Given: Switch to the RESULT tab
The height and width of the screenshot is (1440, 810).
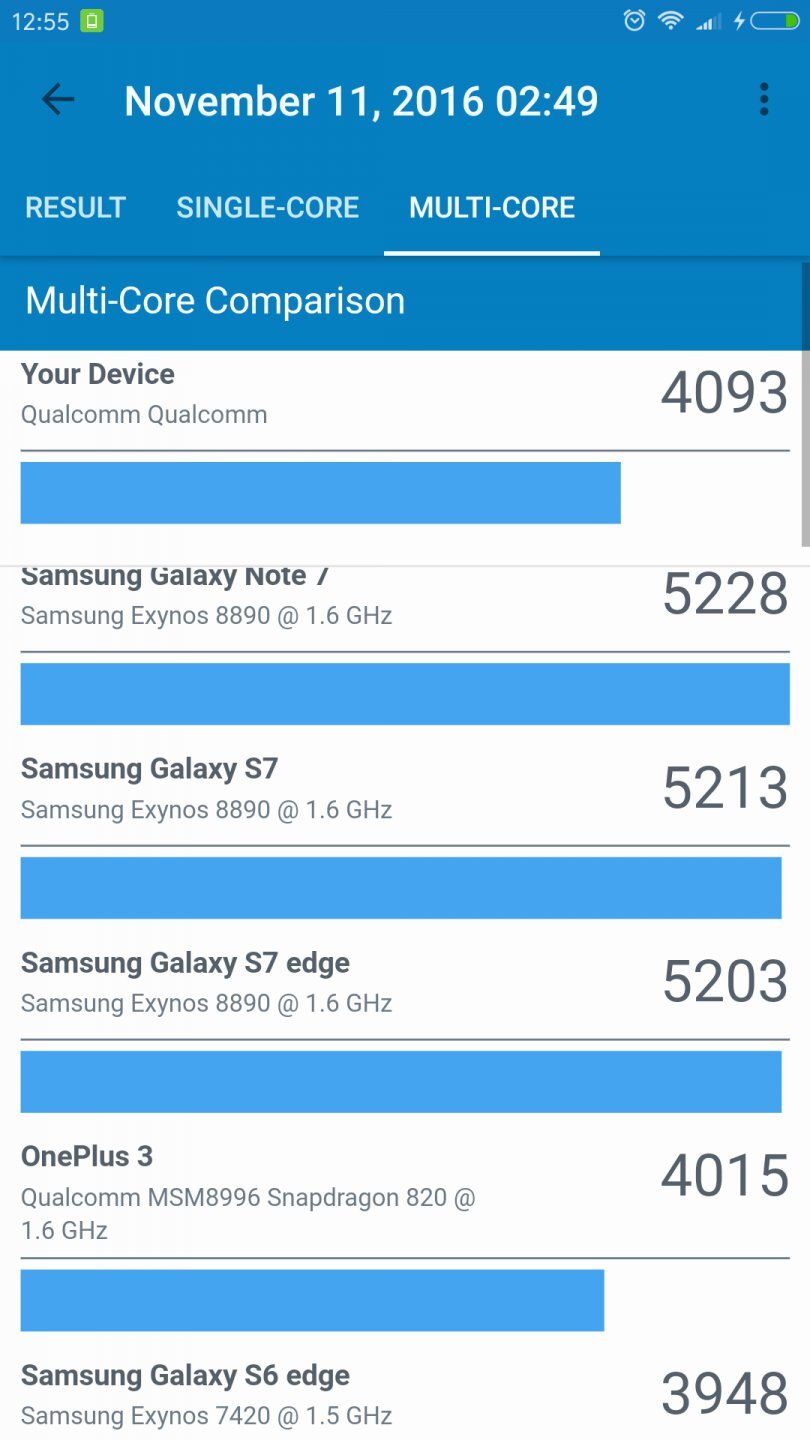Looking at the screenshot, I should [75, 208].
